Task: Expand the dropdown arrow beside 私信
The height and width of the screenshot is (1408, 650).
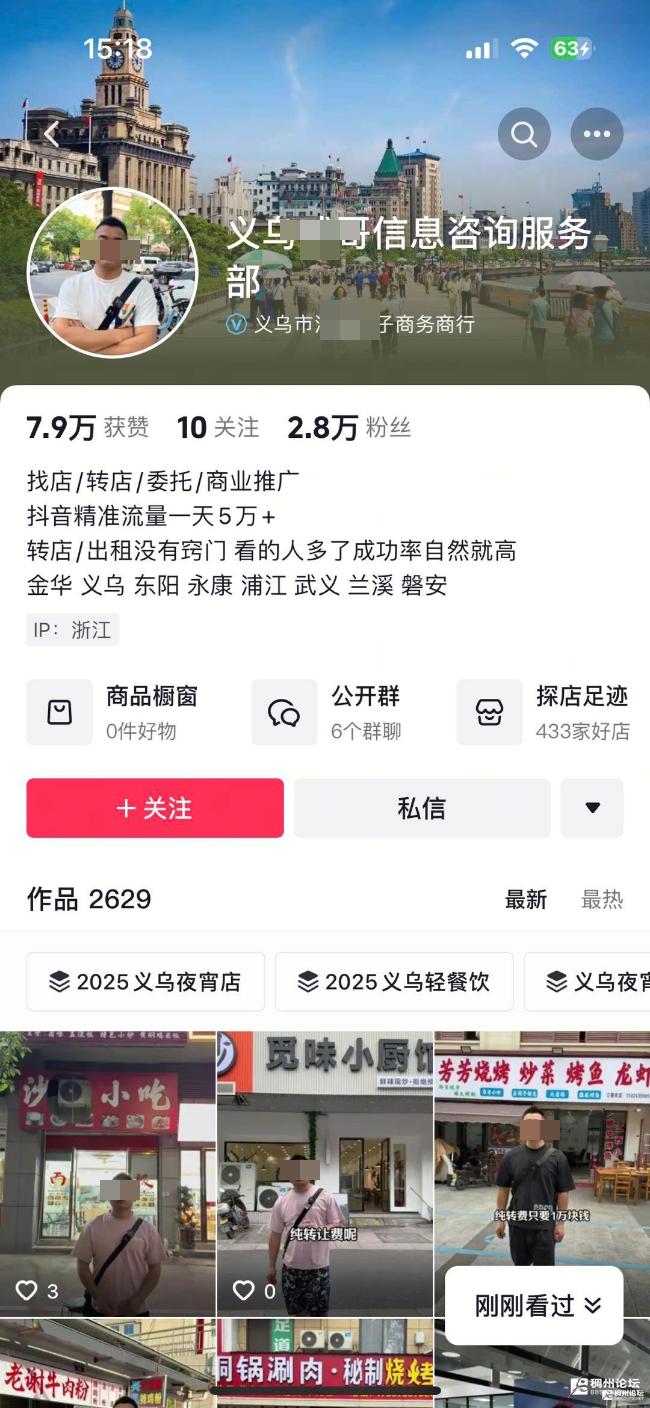Action: (592, 808)
